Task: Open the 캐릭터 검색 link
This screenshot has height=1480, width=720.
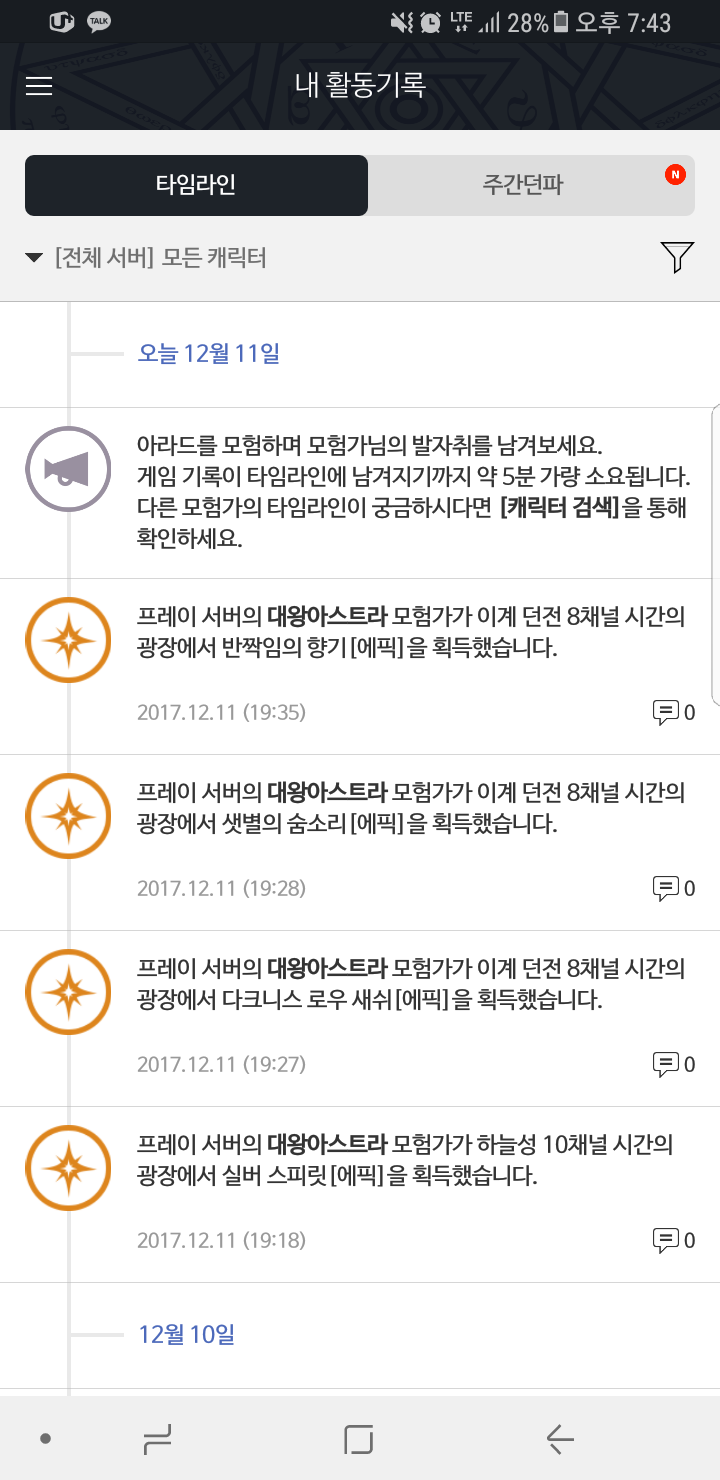Action: coord(560,509)
